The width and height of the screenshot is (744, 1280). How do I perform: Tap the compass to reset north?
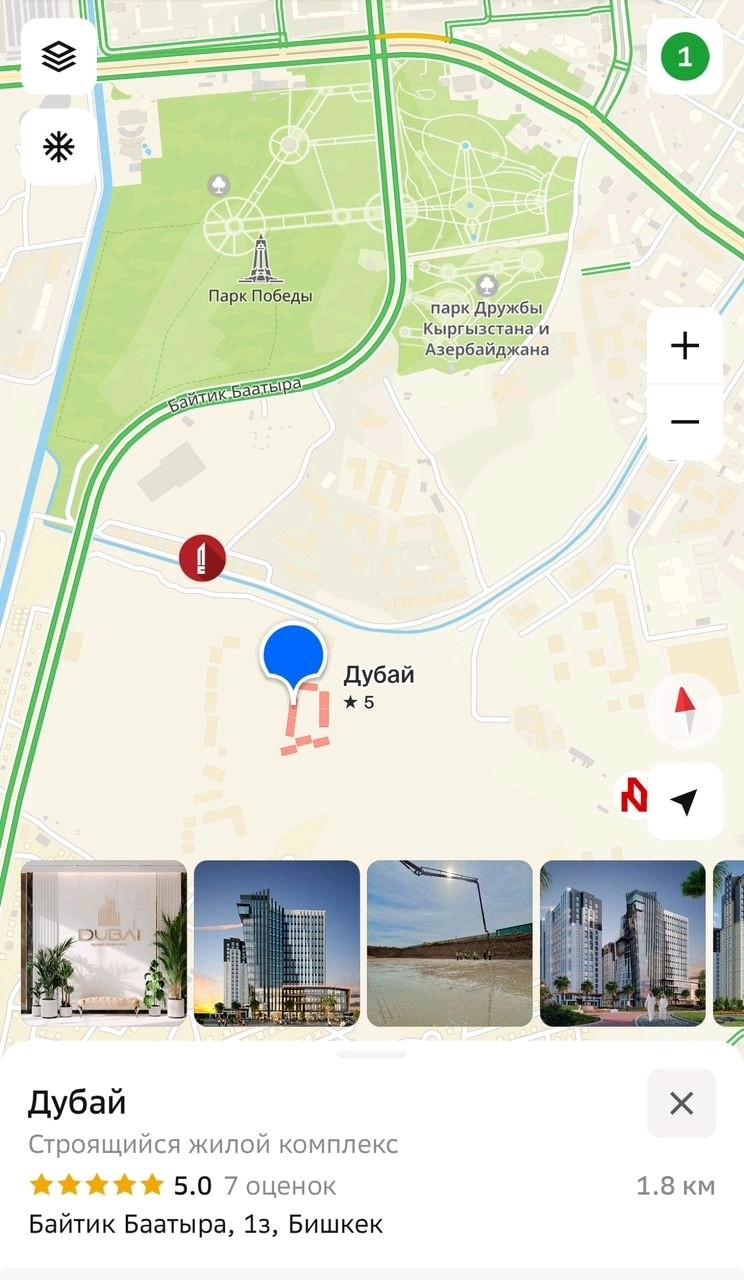point(685,711)
